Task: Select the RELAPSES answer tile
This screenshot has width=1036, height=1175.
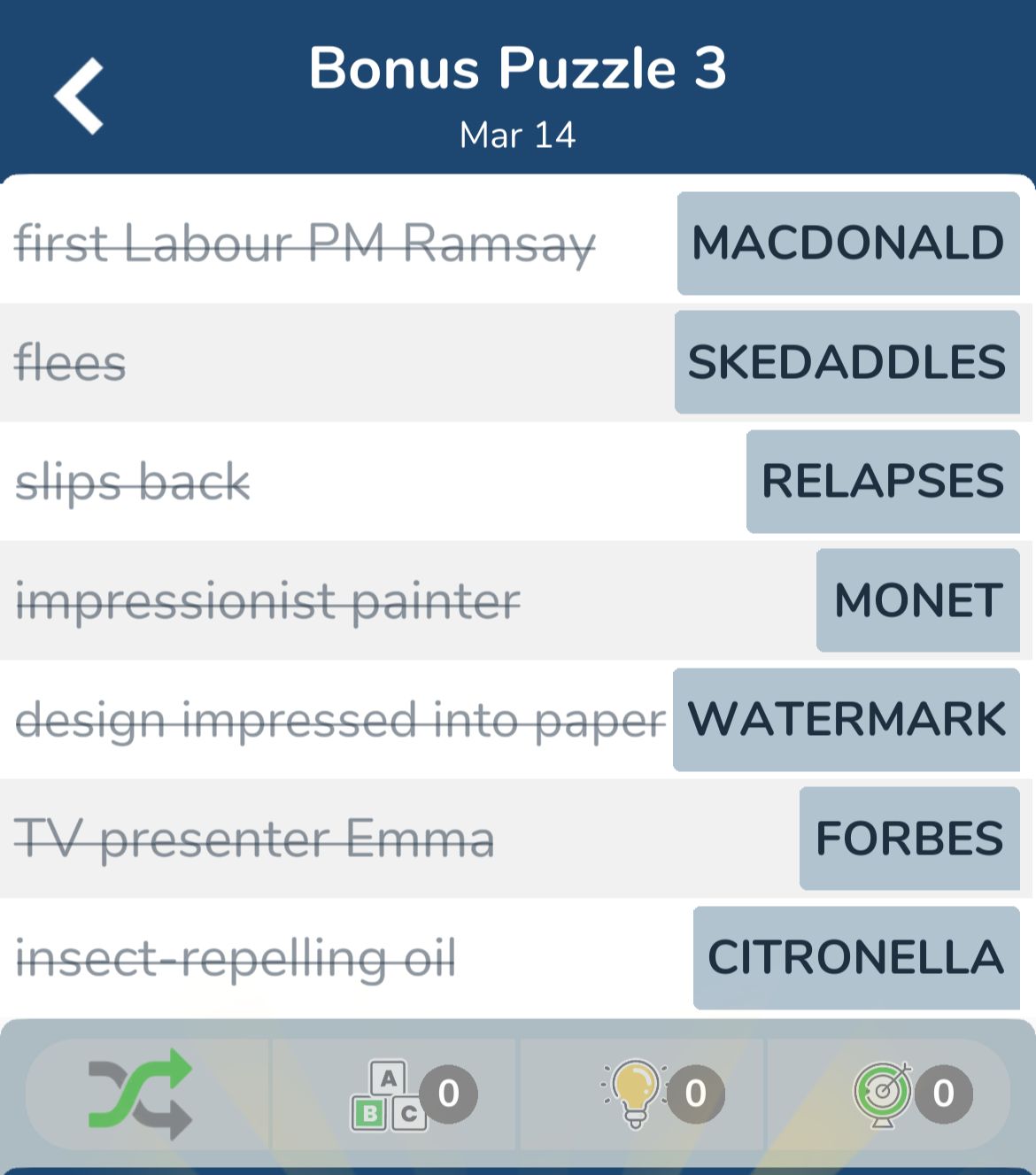Action: [882, 482]
